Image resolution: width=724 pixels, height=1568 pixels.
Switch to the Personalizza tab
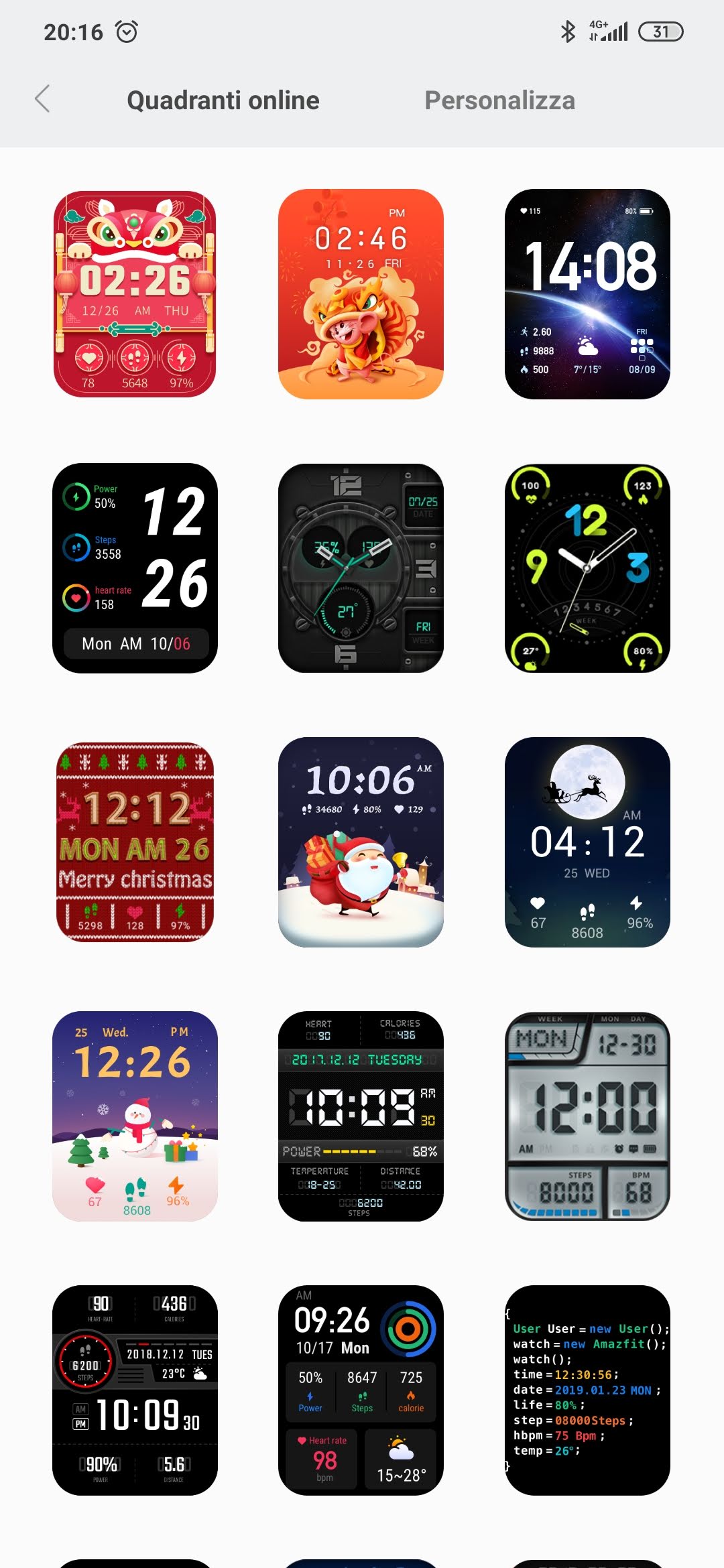499,101
